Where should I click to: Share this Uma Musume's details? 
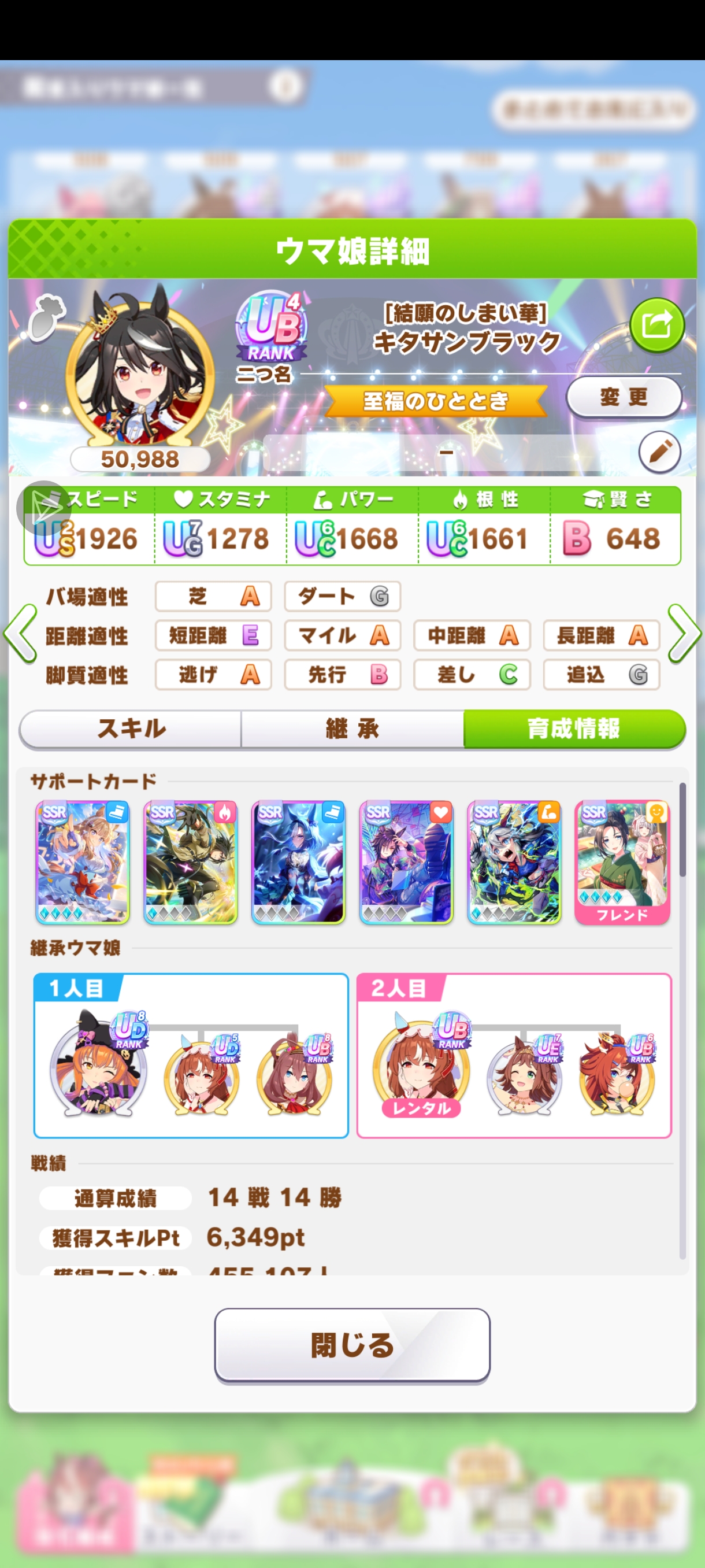click(x=657, y=325)
